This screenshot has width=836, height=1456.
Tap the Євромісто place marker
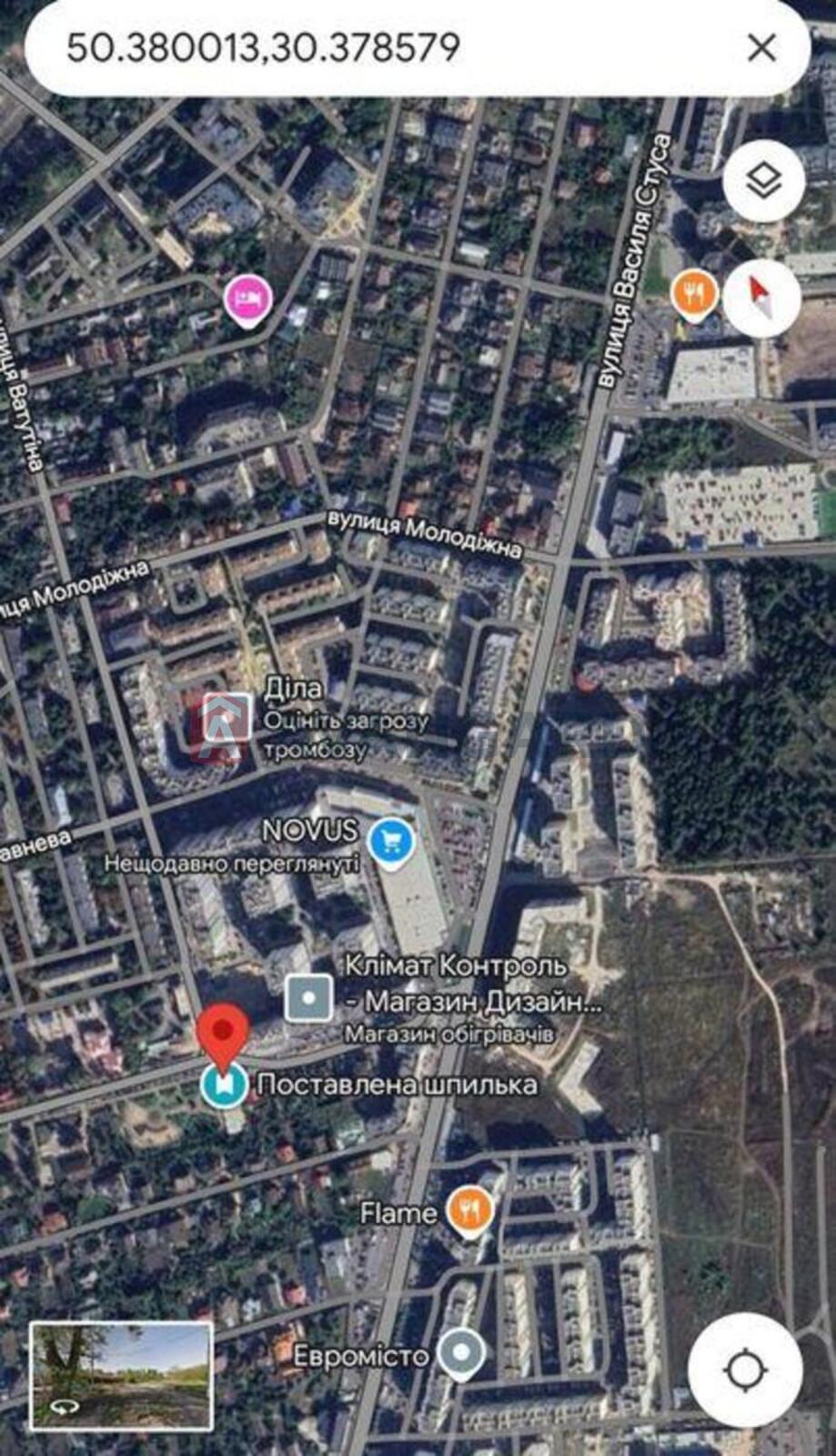point(461,1355)
